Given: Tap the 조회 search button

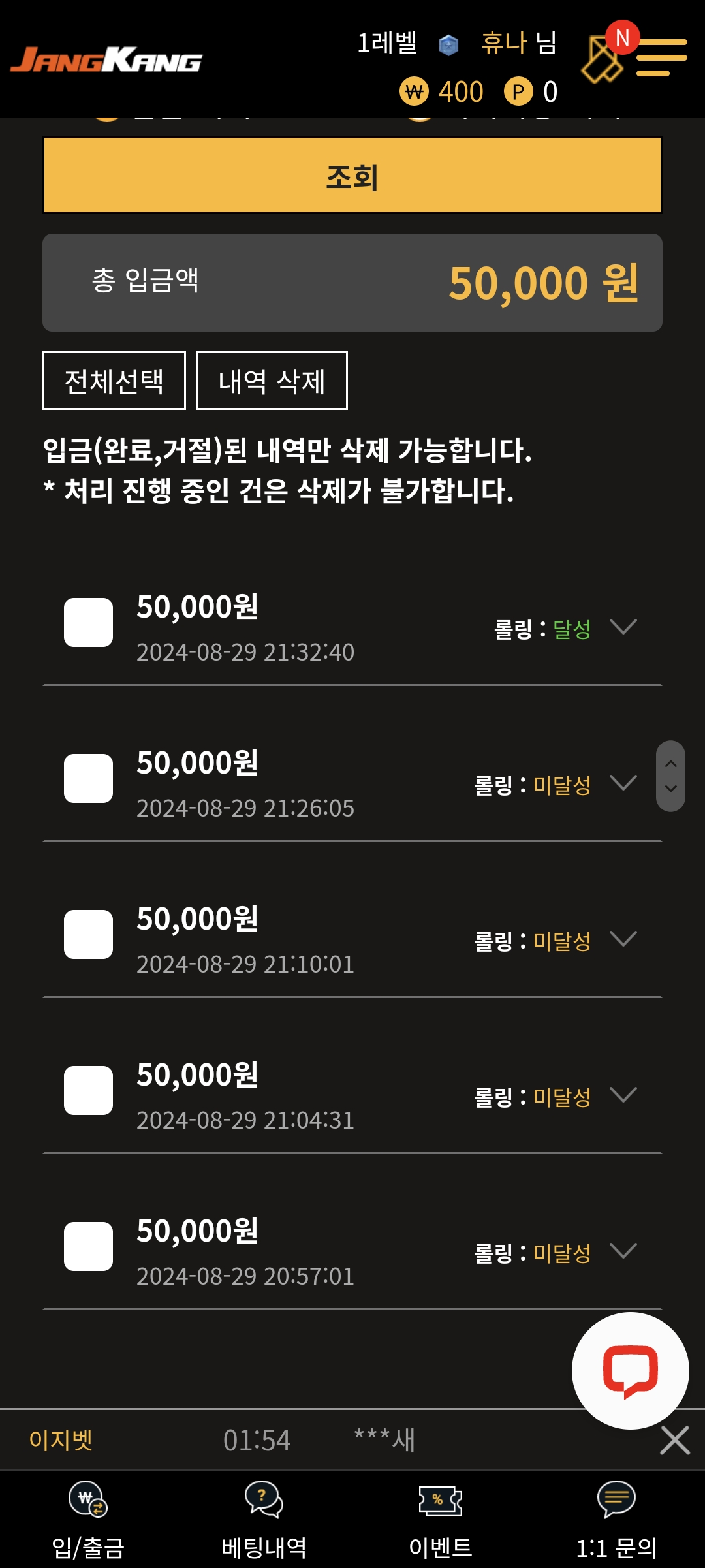Looking at the screenshot, I should coord(352,175).
